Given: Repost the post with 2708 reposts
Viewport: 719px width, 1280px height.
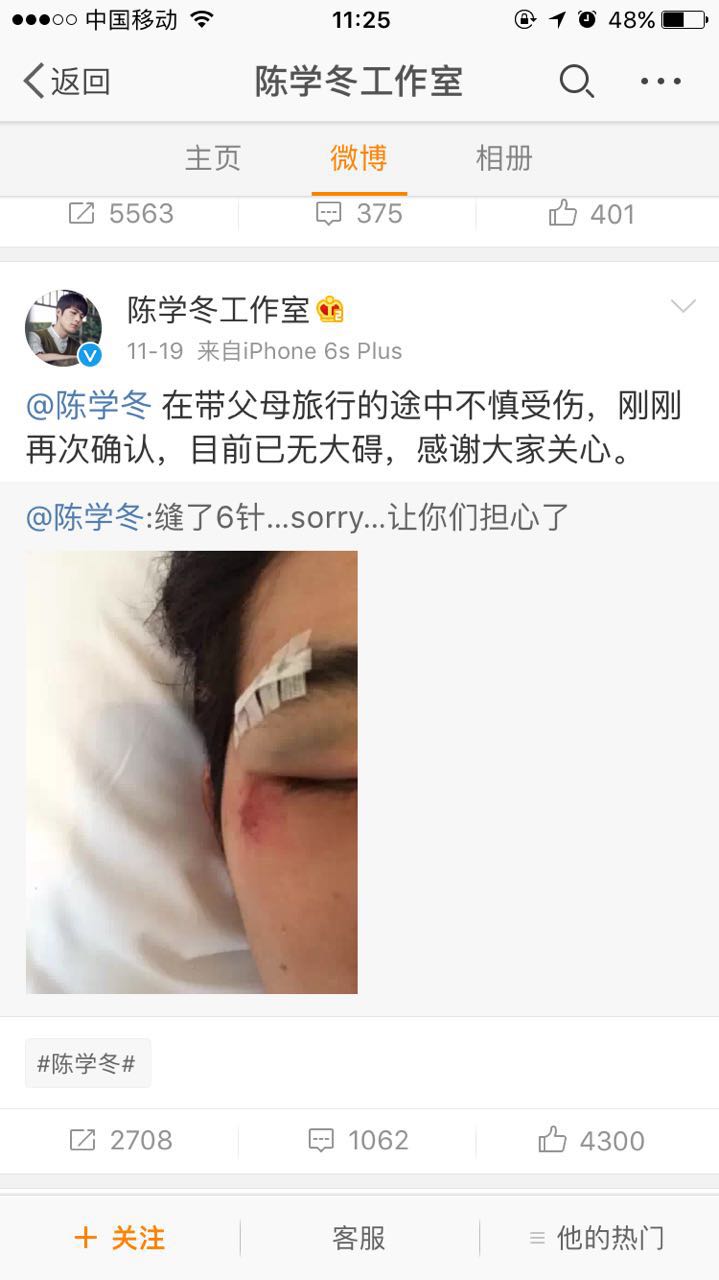Looking at the screenshot, I should coord(120,1140).
